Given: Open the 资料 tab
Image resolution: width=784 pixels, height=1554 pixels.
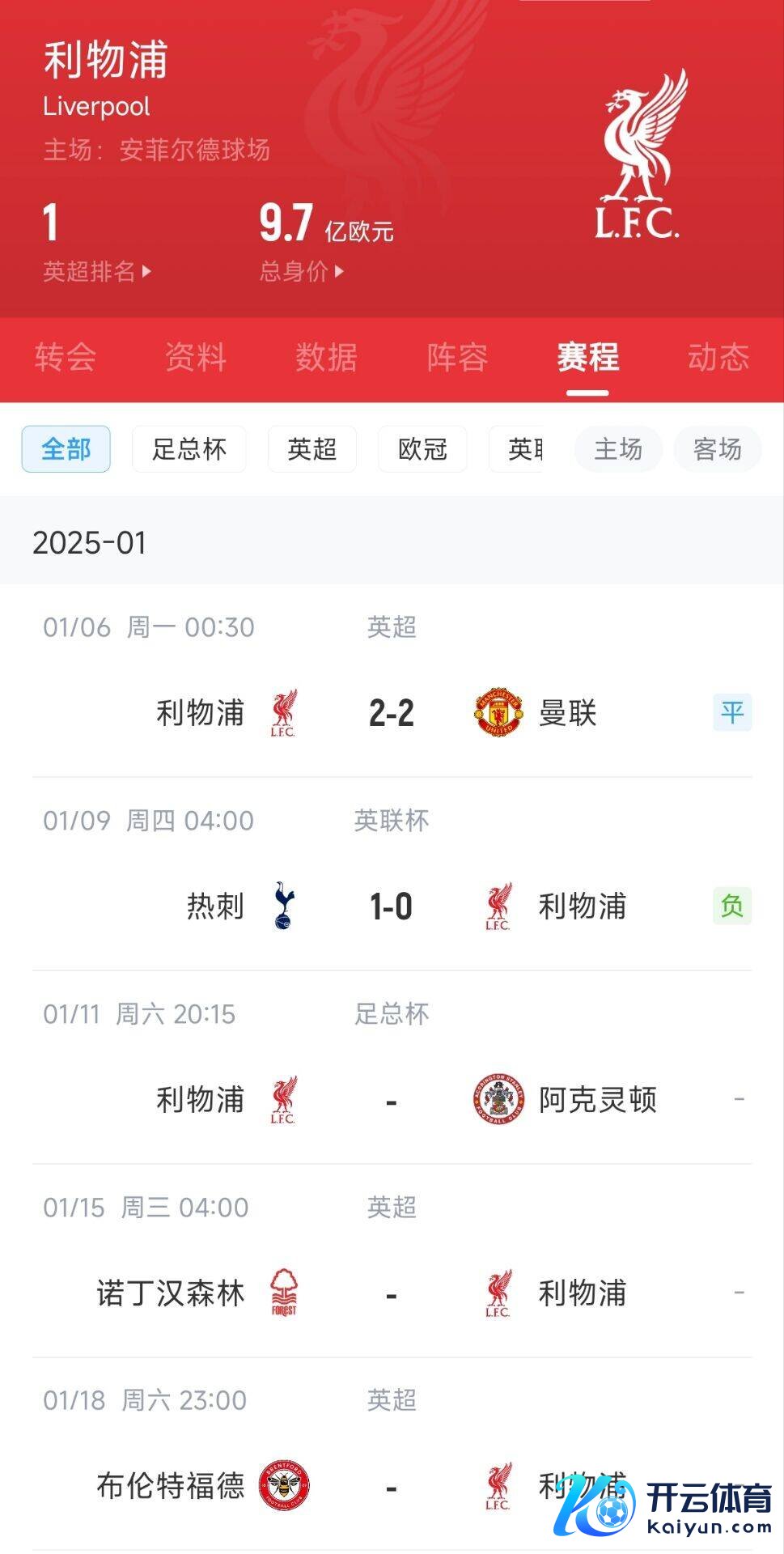Looking at the screenshot, I should [x=196, y=357].
